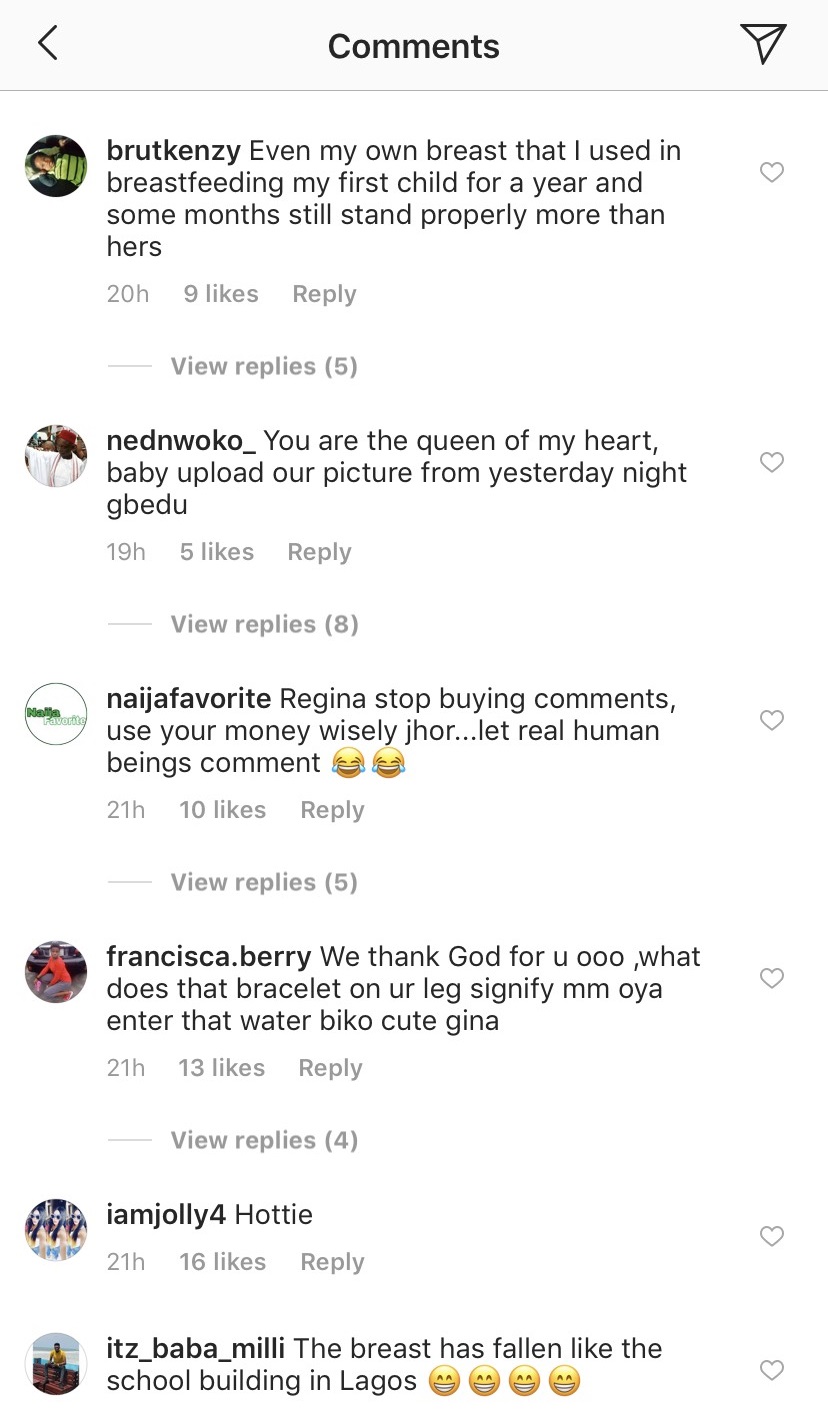Like nednwoko_'s comment

coord(771,463)
